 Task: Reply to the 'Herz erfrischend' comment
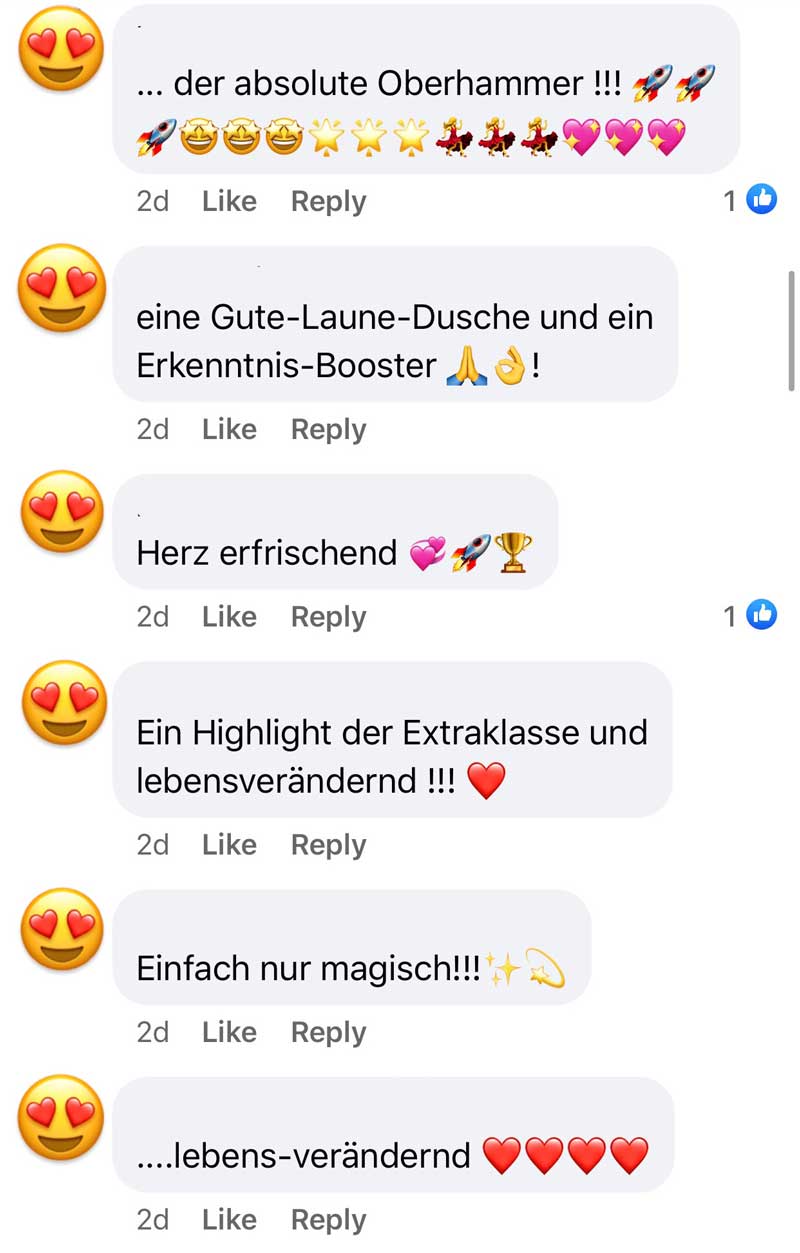[x=328, y=617]
